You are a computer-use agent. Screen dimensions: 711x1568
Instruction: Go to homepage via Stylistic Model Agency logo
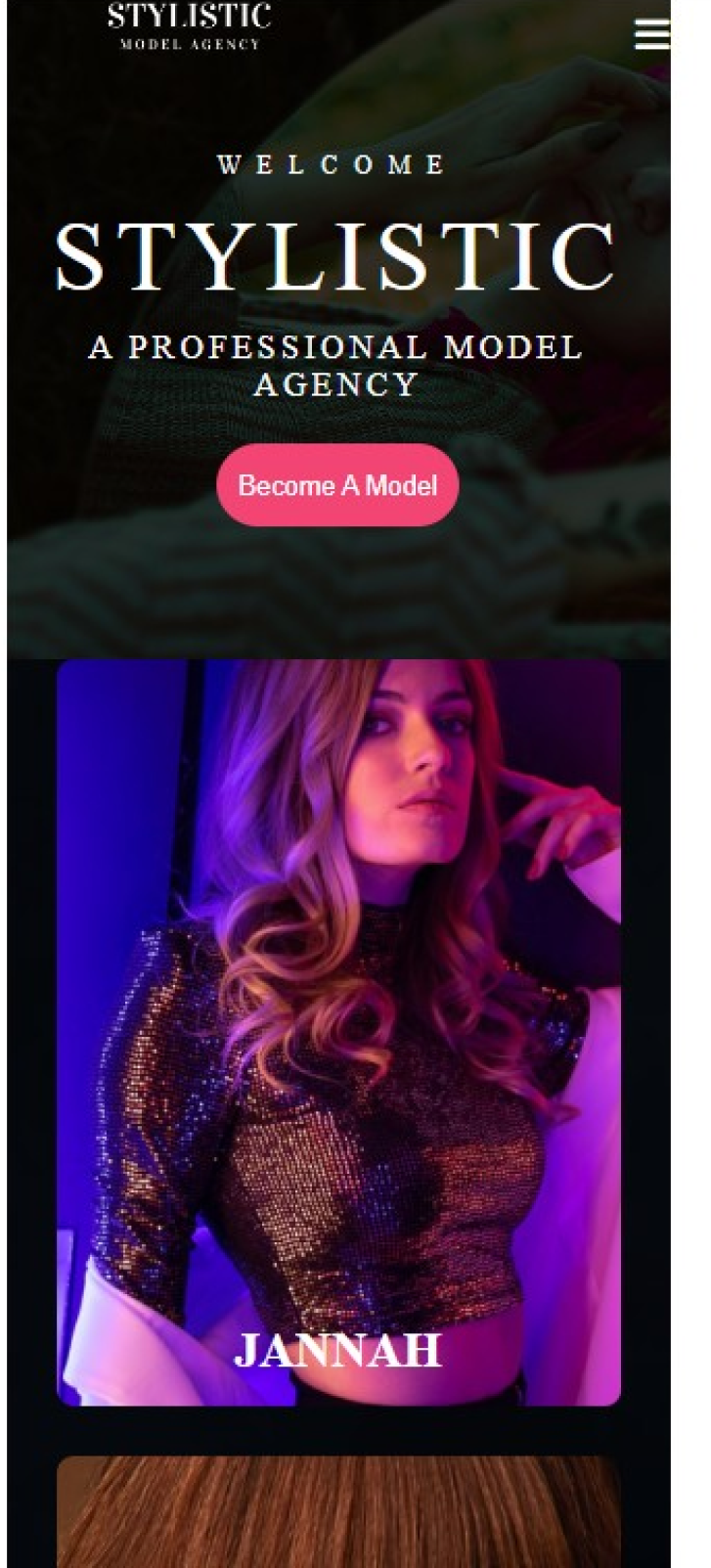pos(189,25)
